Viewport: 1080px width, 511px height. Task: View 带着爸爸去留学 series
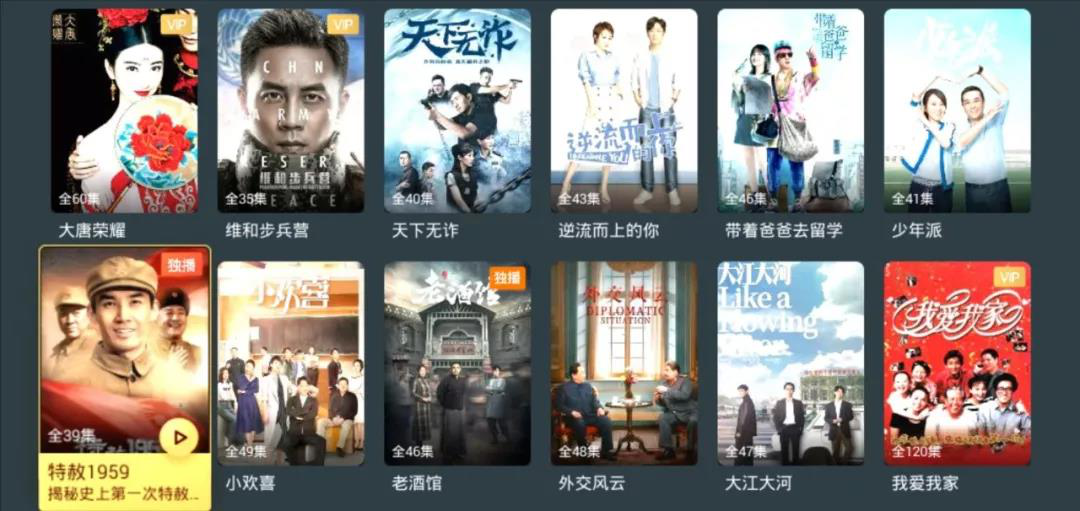coord(790,110)
